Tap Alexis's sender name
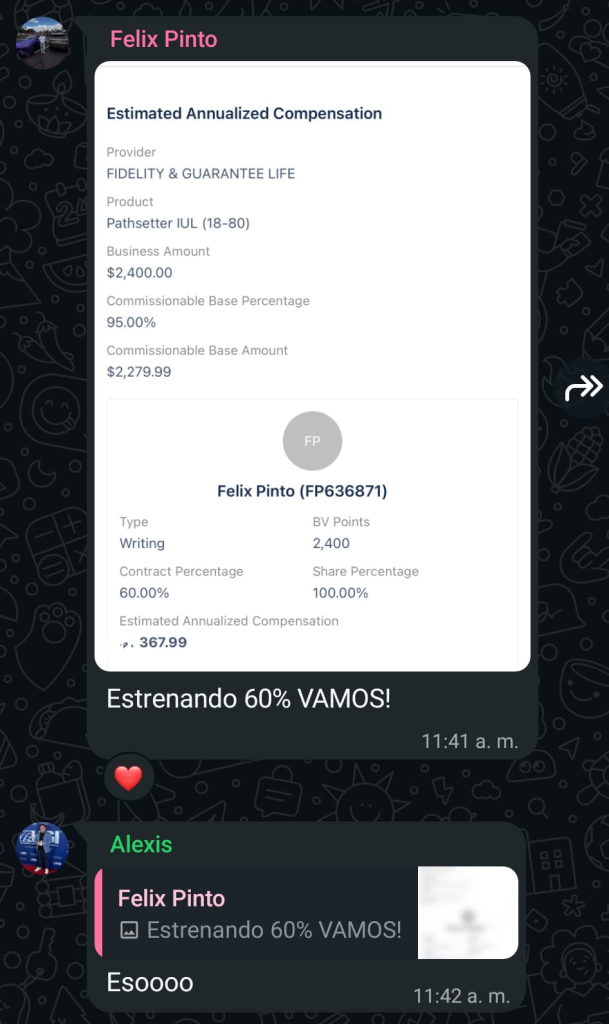 (x=141, y=845)
